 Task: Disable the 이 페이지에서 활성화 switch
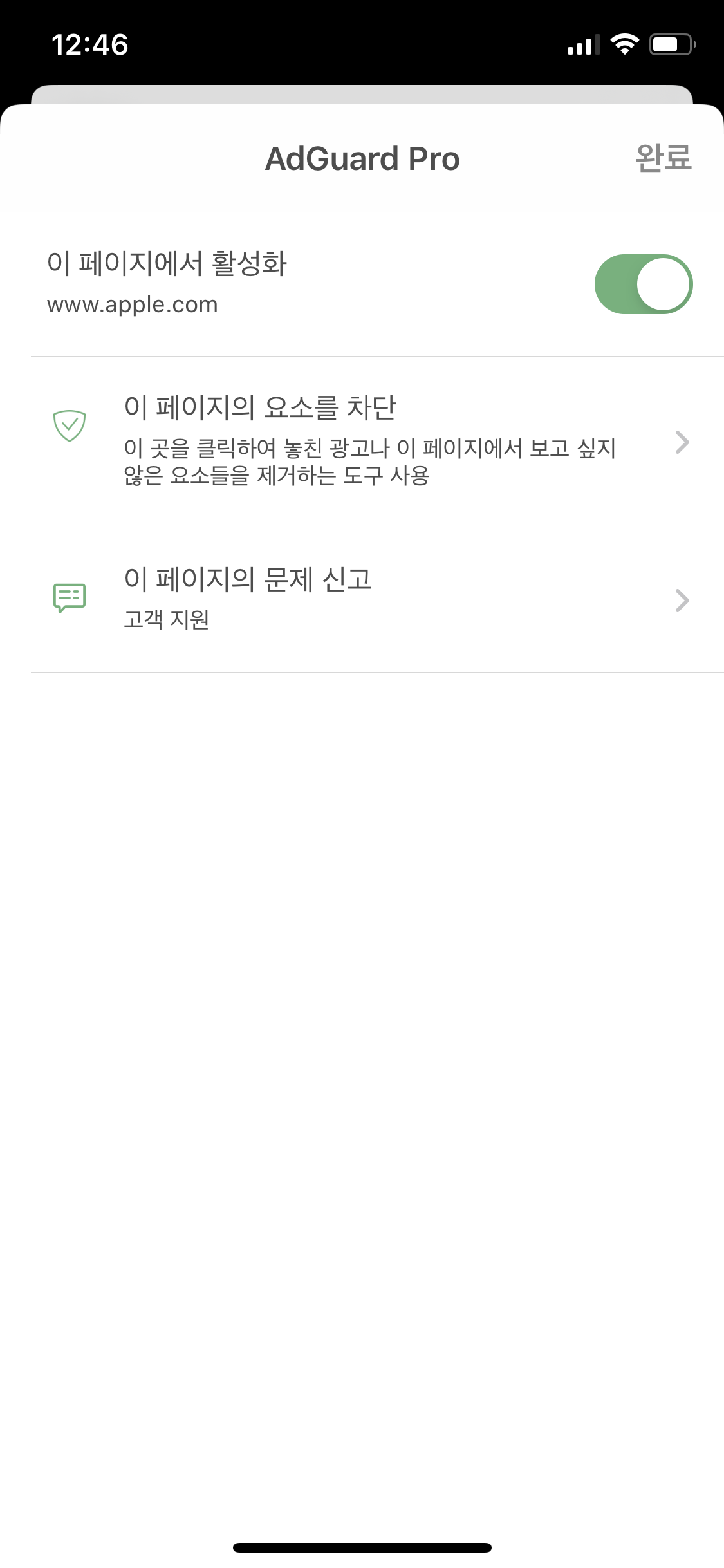pyautogui.click(x=643, y=285)
